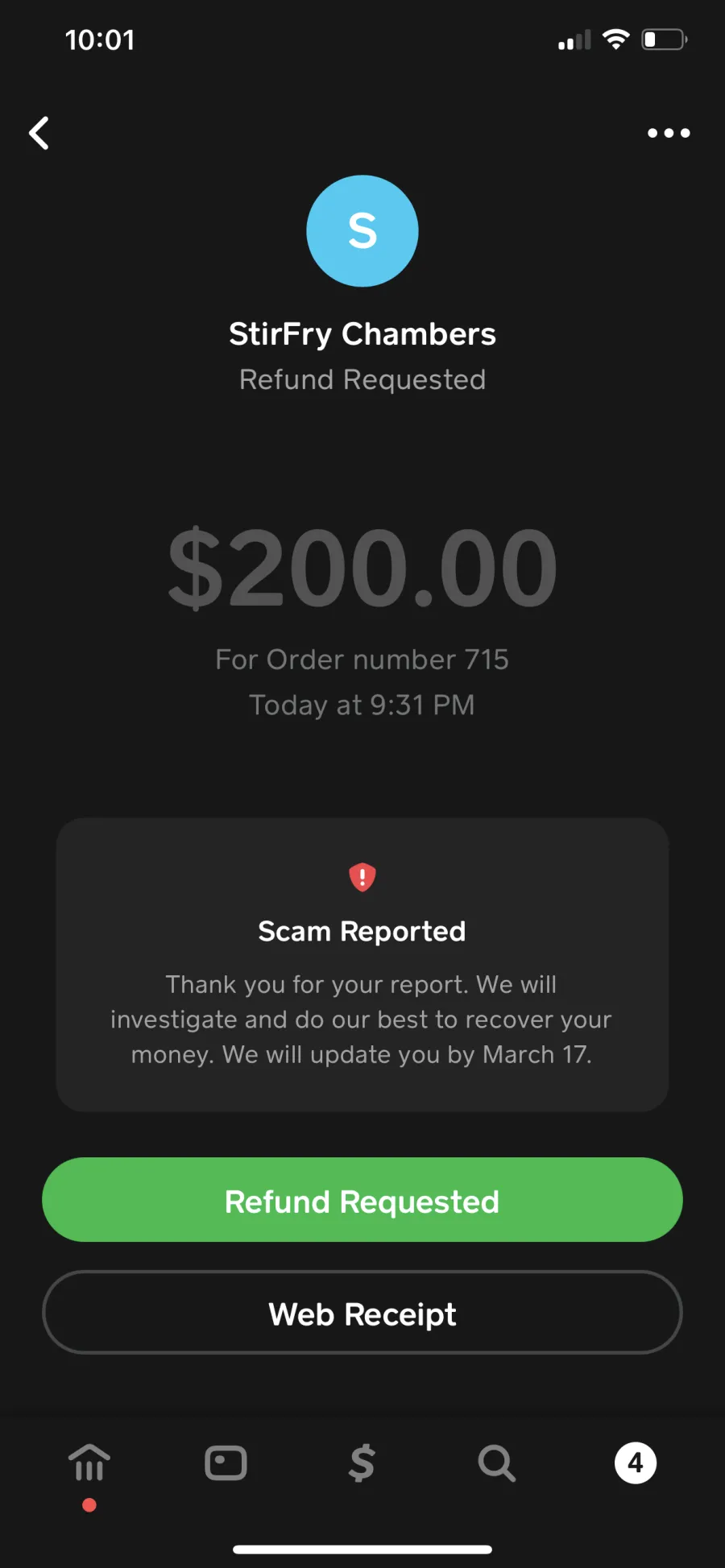Open StirFry Chambers profile avatar

click(362, 231)
